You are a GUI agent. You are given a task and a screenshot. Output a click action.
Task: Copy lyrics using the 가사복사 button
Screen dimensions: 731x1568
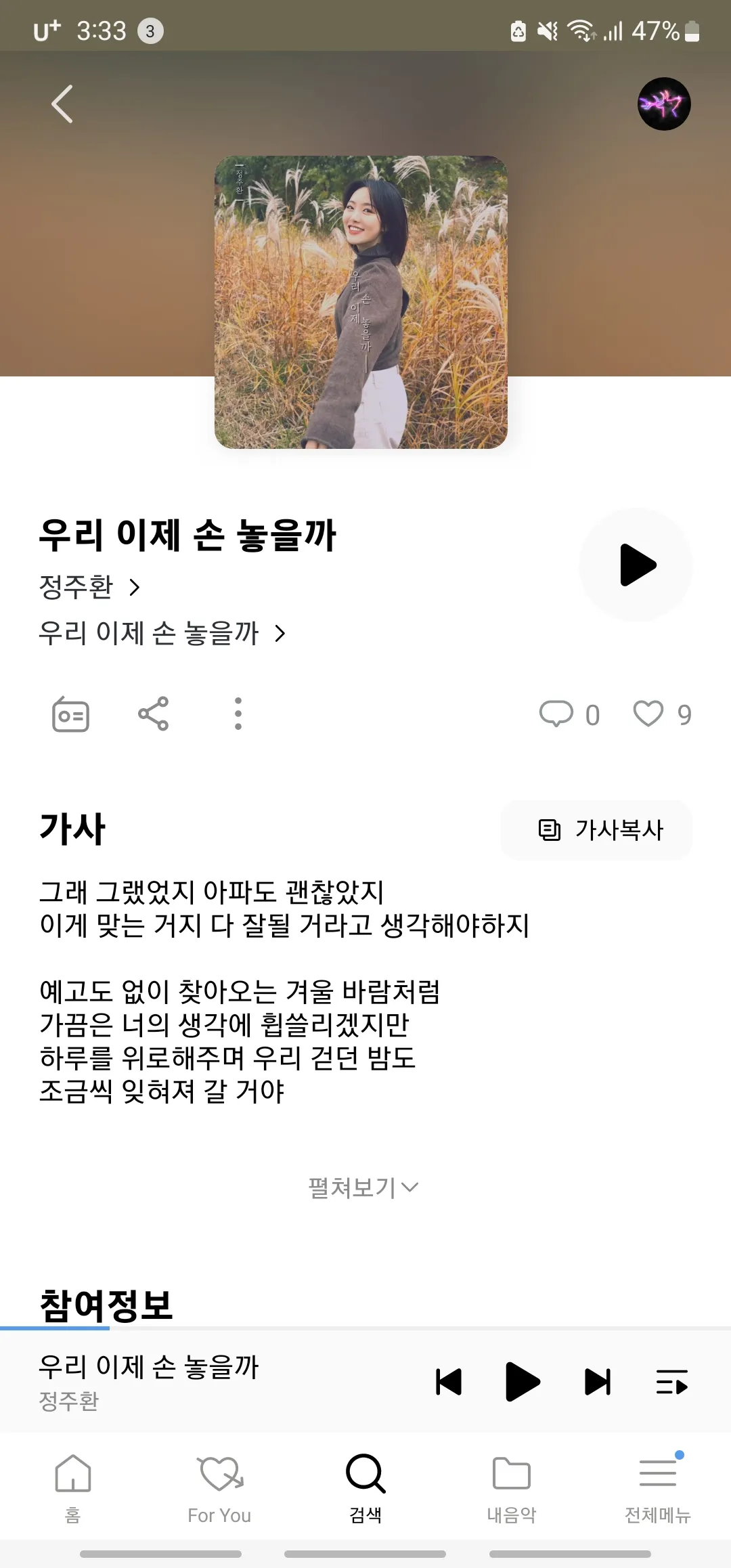pos(596,831)
